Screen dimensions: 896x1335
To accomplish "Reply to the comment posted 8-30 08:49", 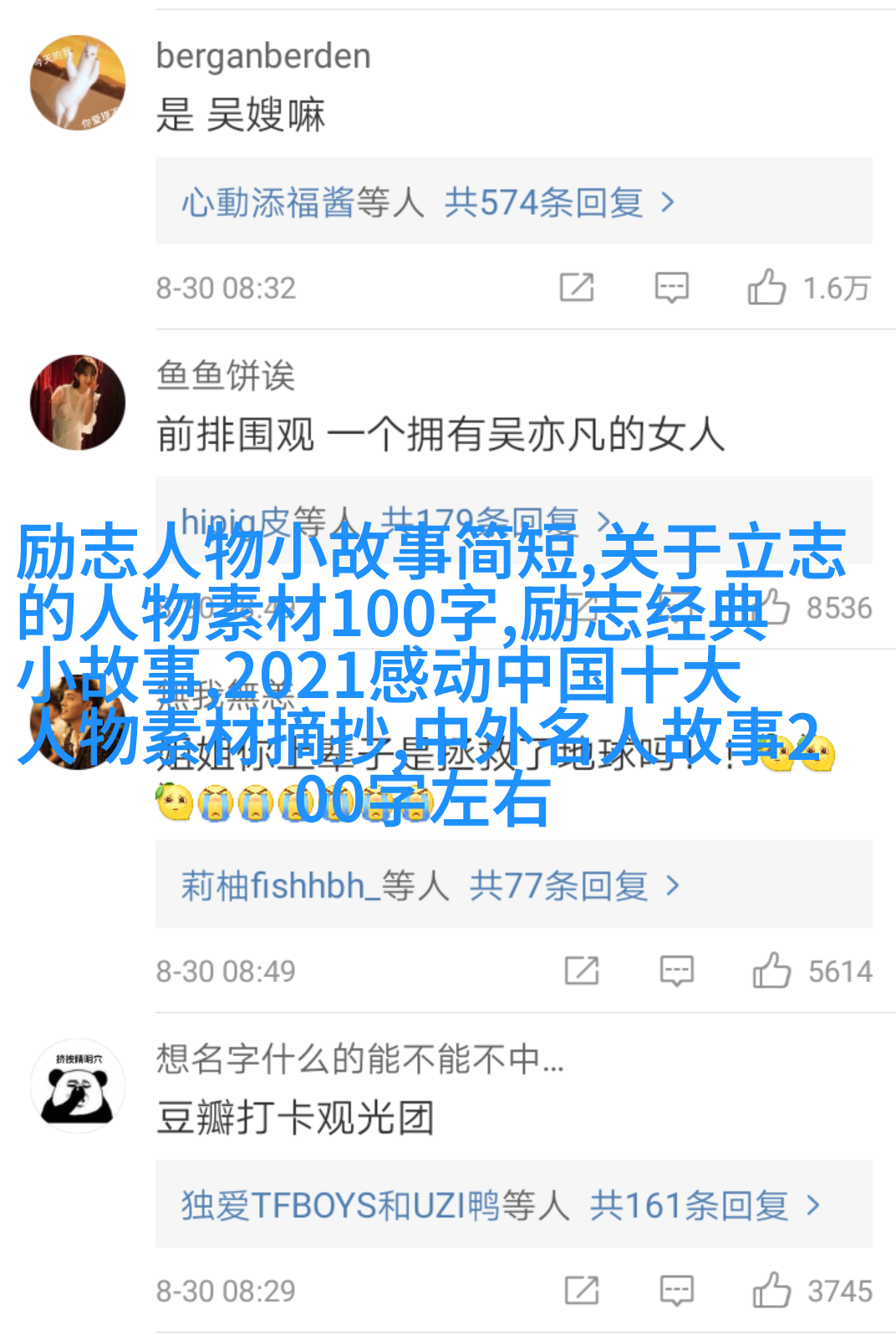I will coord(676,971).
